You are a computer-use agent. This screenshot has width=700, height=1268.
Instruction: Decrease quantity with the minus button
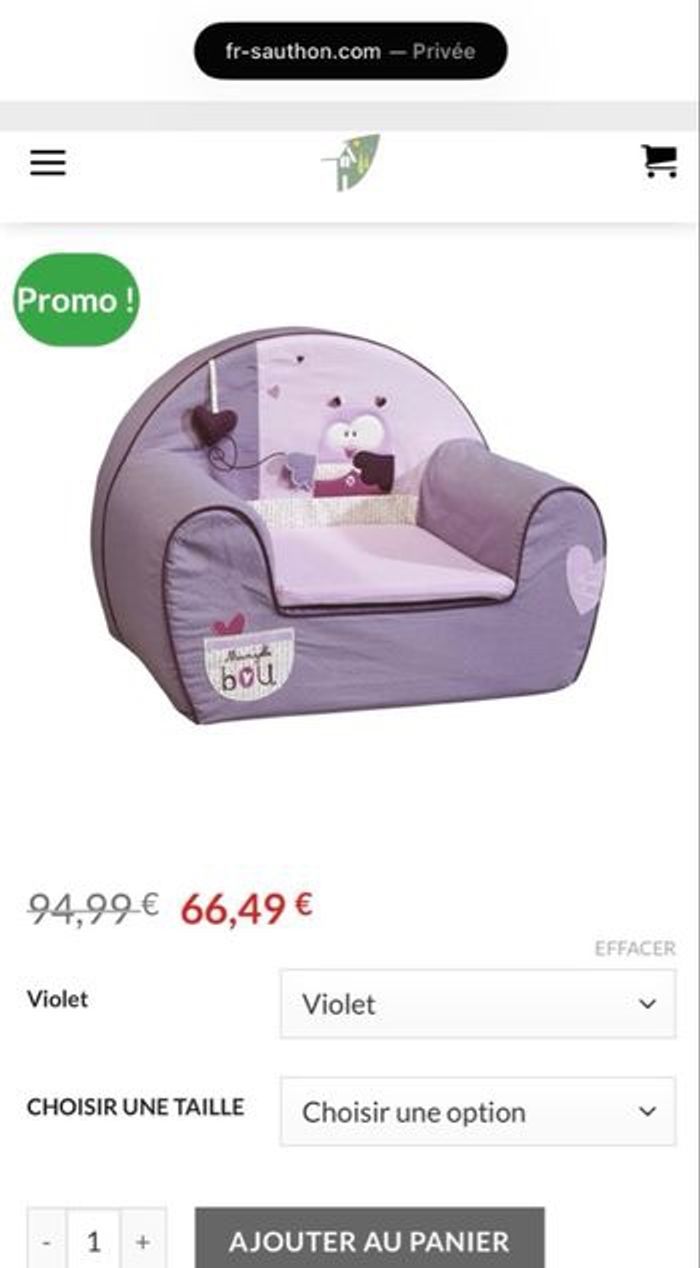tap(47, 1242)
